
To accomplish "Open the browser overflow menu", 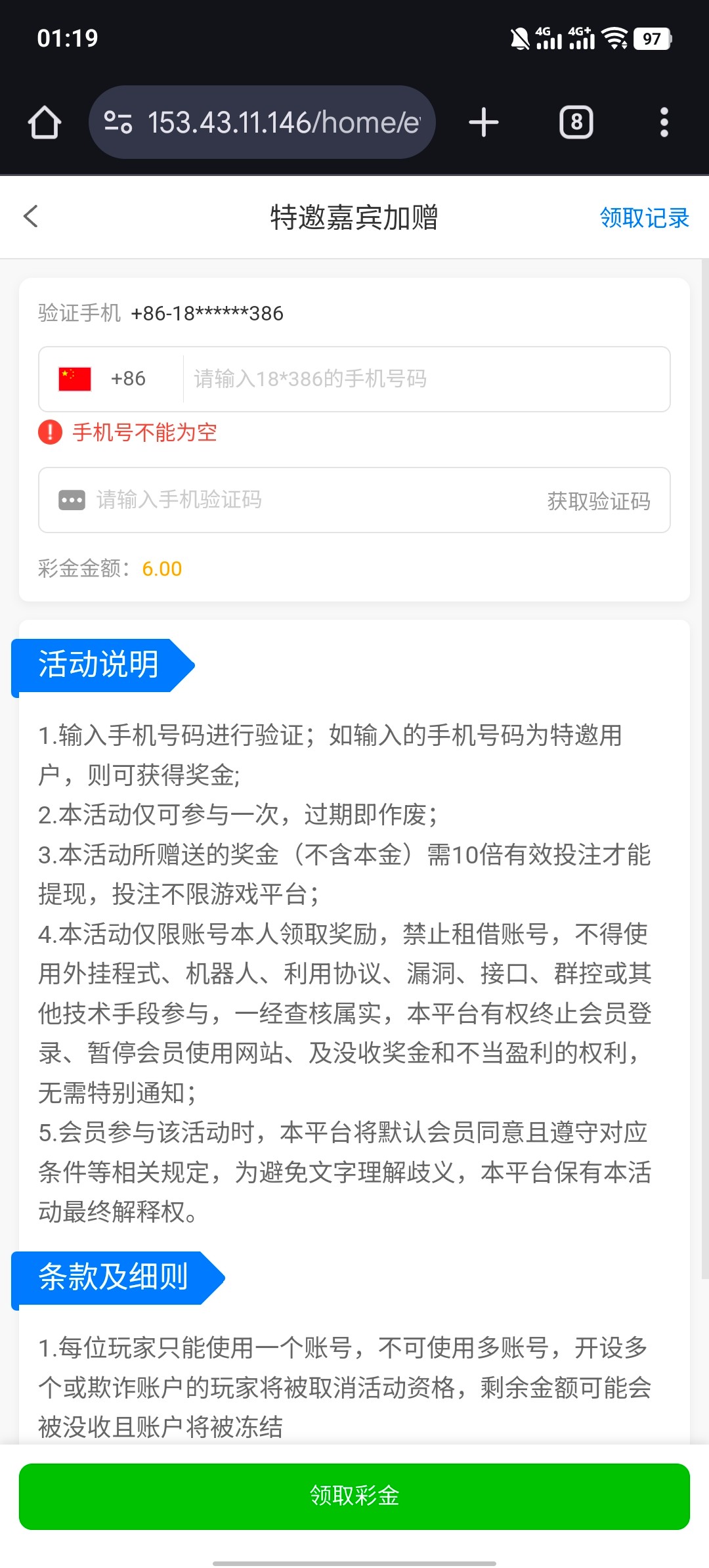I will [664, 123].
